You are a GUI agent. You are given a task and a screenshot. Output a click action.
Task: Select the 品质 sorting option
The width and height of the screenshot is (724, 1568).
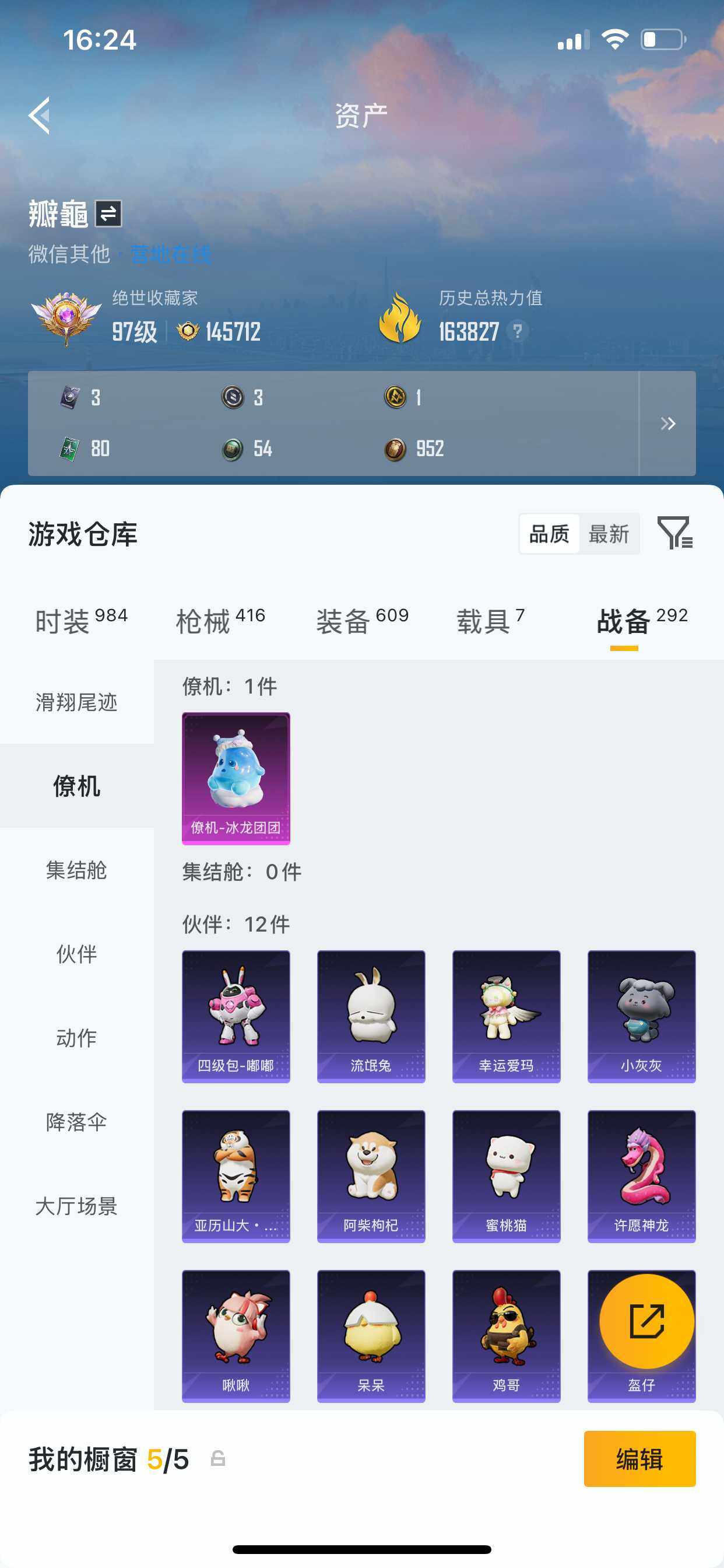[549, 534]
